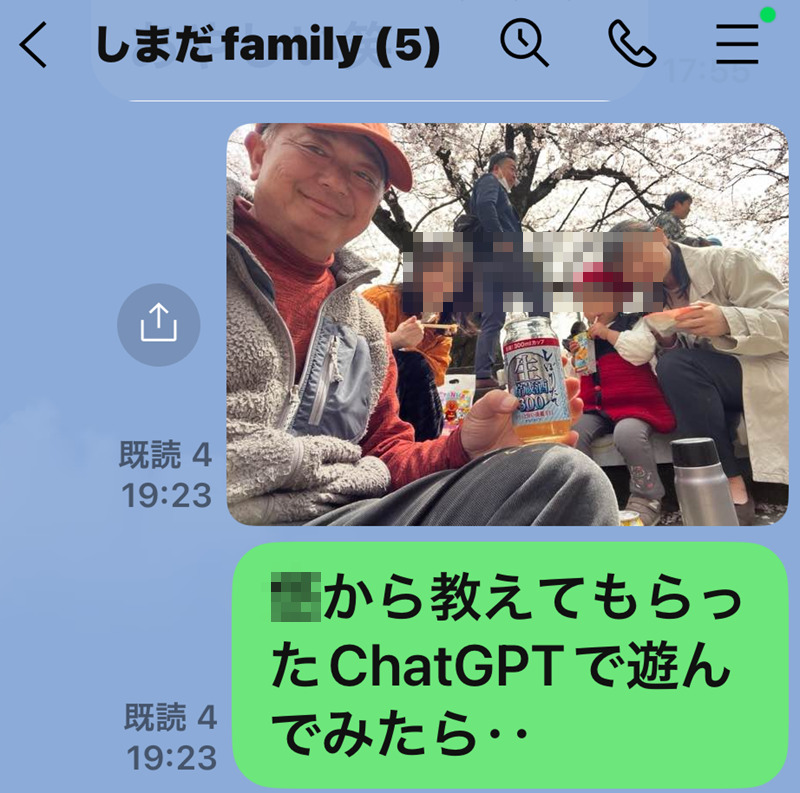Viewport: 800px width, 793px height.
Task: Share the cherry blossom picnic photo
Action: tap(158, 324)
